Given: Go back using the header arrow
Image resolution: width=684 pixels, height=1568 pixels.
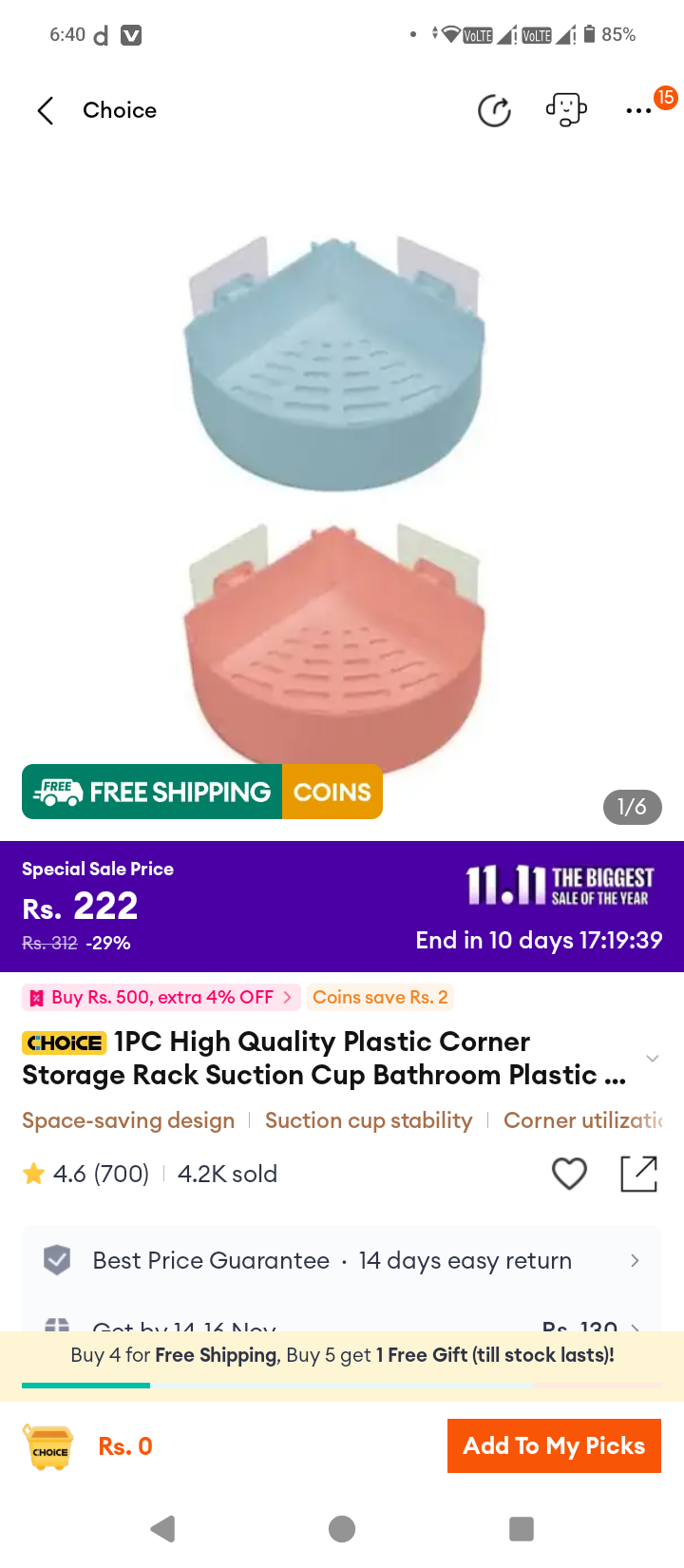Looking at the screenshot, I should [45, 110].
